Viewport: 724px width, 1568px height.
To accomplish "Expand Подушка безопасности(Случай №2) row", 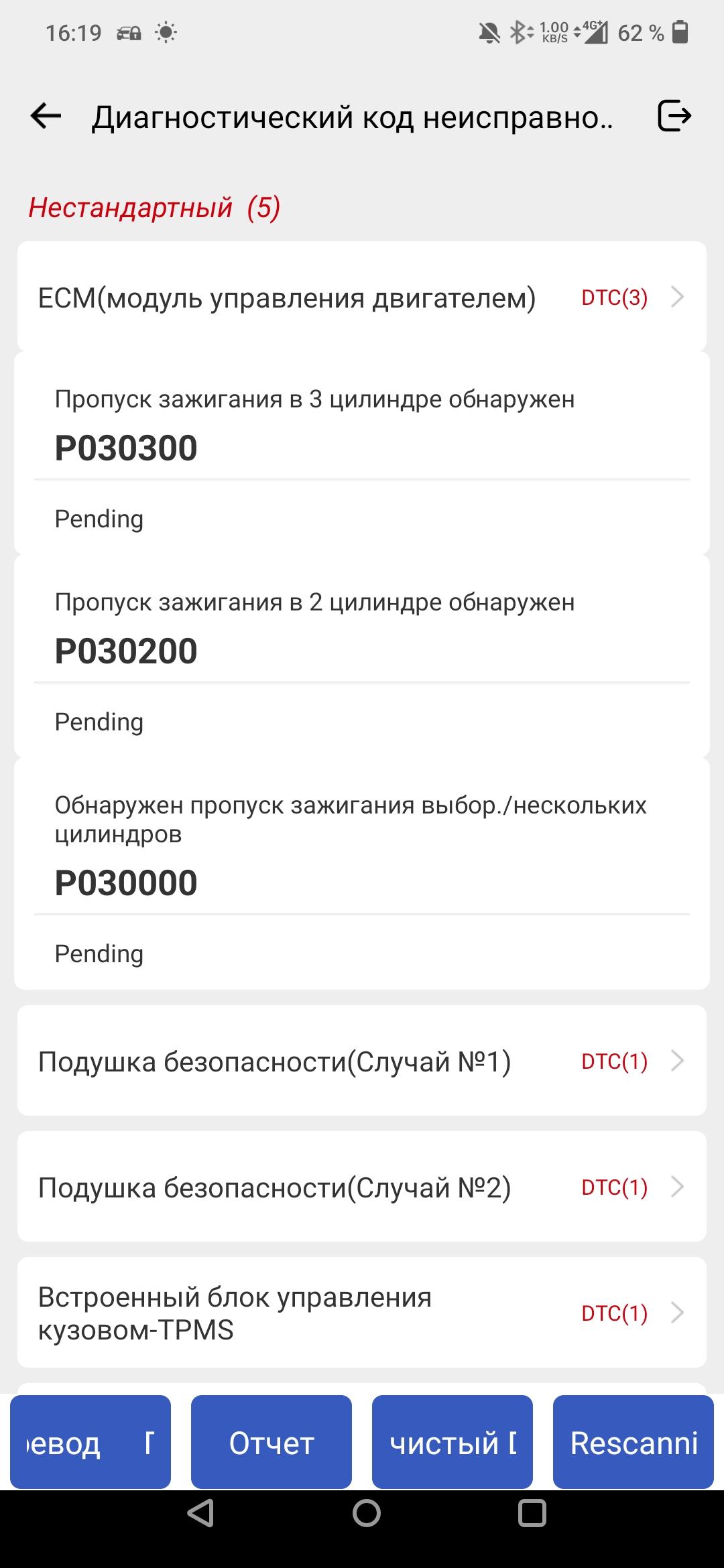I will [x=362, y=1187].
